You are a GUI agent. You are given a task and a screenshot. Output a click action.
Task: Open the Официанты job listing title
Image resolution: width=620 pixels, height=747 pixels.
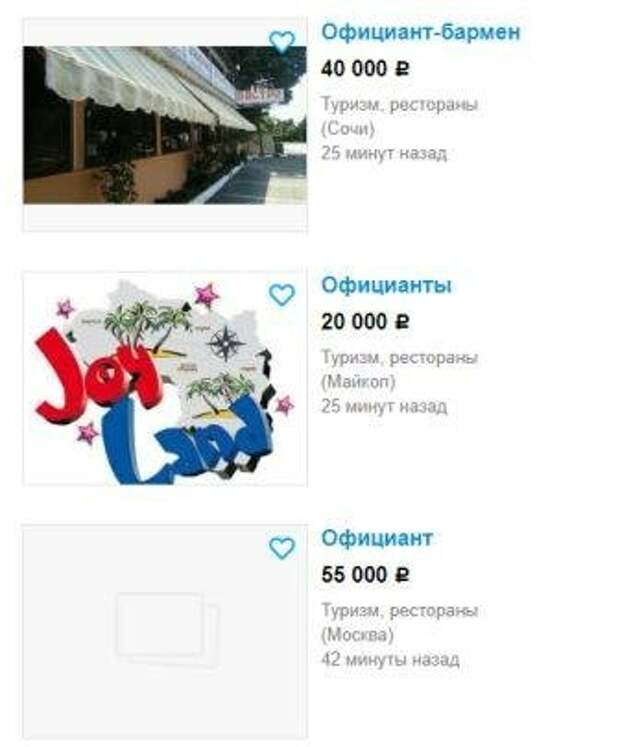pos(386,285)
